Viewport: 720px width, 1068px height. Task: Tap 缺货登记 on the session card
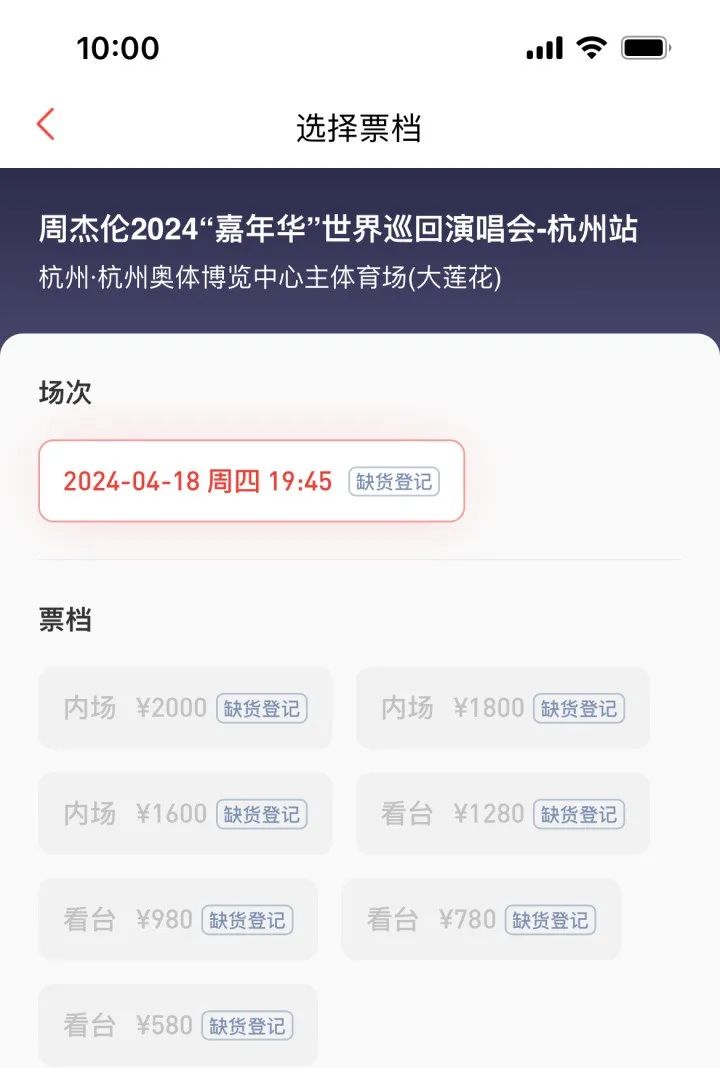[393, 482]
